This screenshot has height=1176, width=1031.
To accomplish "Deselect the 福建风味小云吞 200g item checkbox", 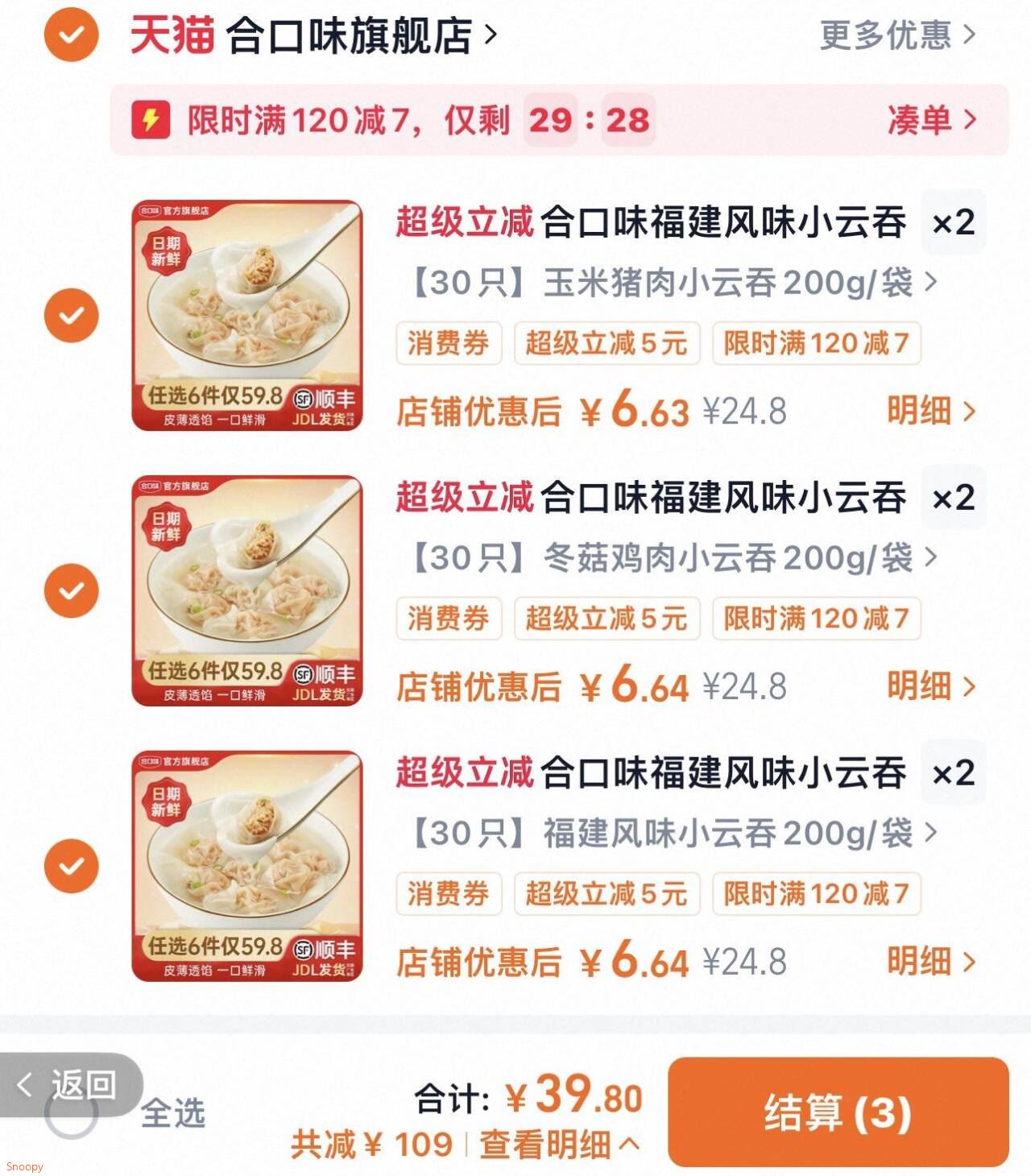I will click(71, 866).
